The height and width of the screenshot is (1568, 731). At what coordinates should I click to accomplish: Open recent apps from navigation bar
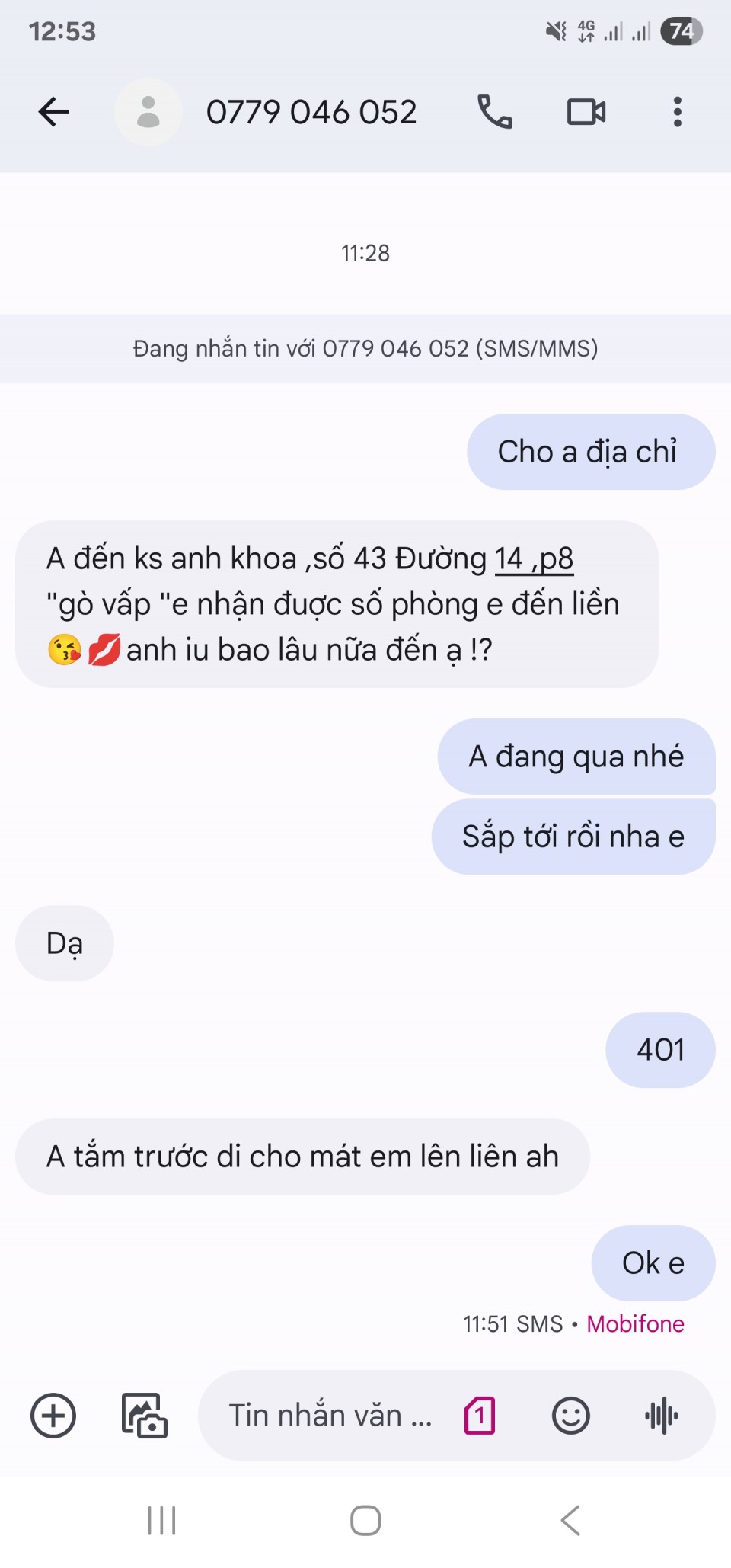click(161, 1521)
